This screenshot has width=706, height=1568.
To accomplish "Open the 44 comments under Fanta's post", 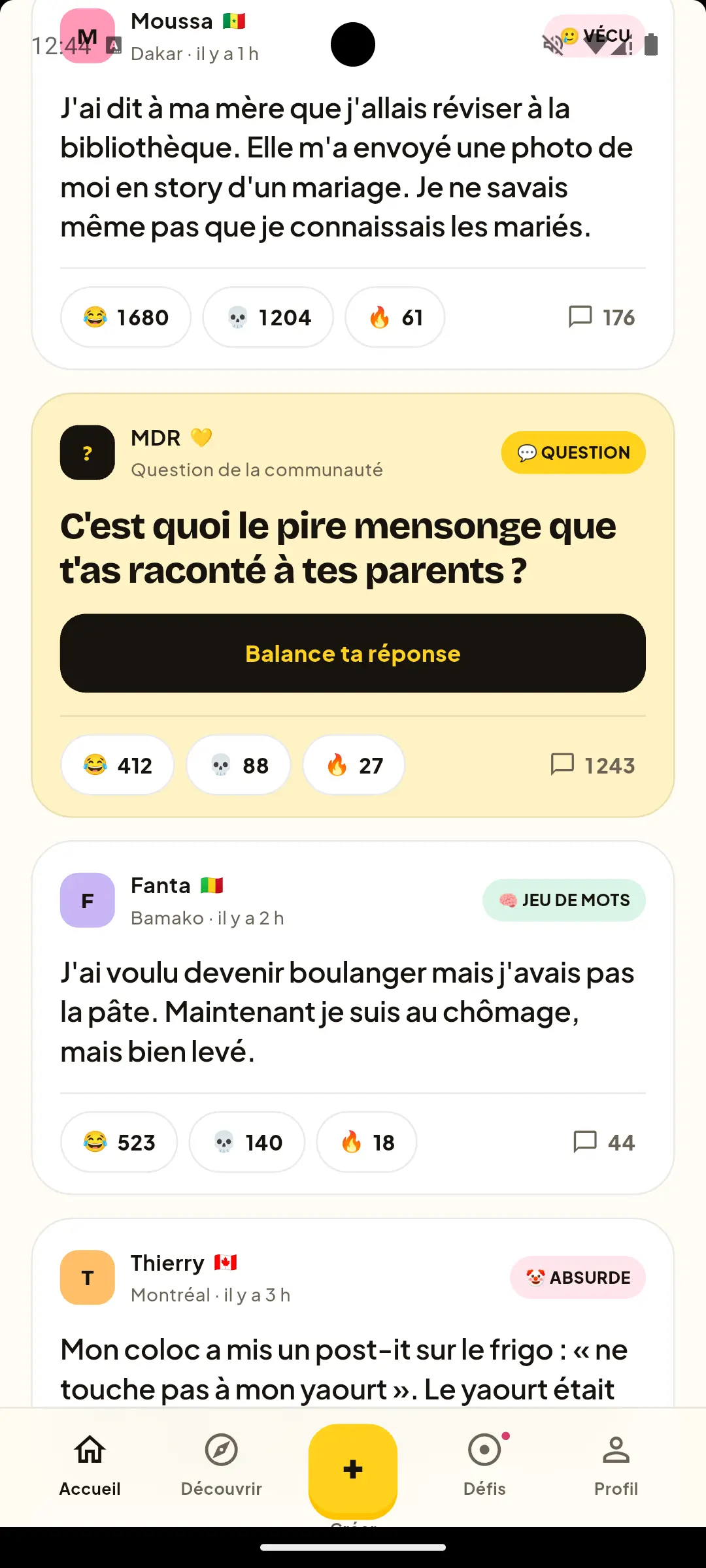I will click(x=603, y=1142).
